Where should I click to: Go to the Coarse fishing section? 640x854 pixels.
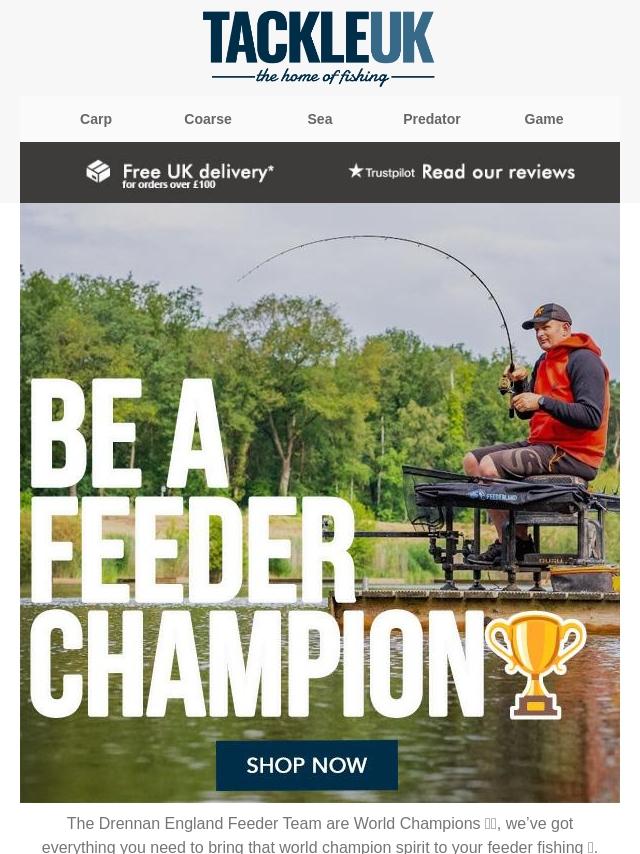click(208, 119)
